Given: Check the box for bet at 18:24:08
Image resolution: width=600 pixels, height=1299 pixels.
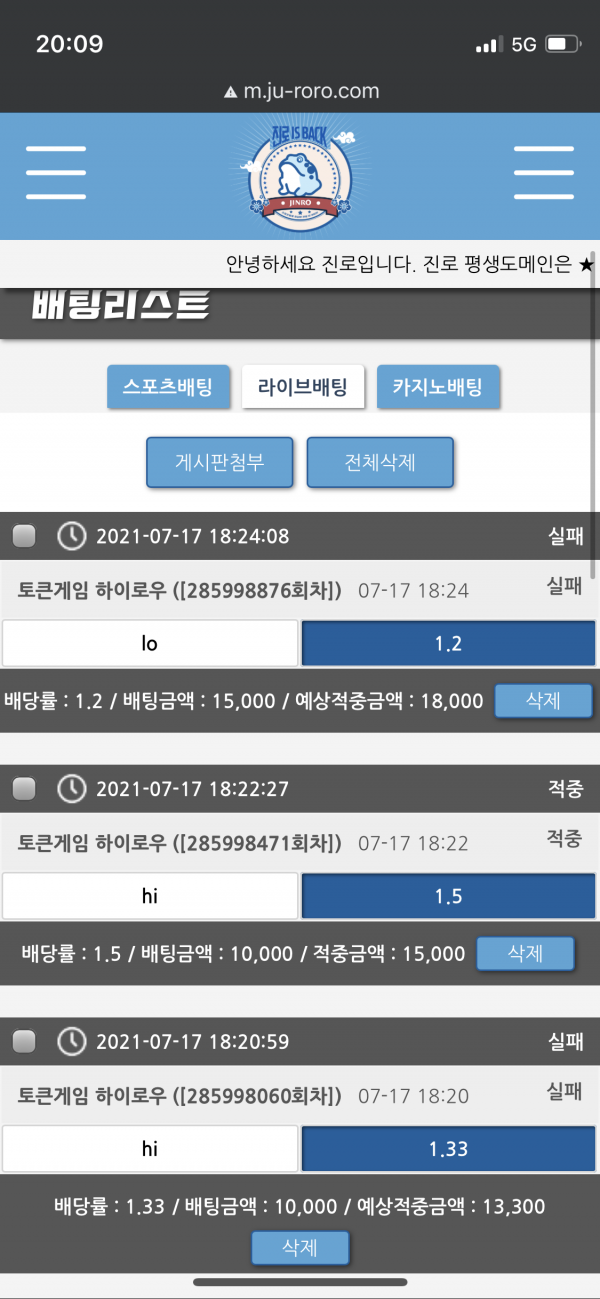Looking at the screenshot, I should [24, 537].
